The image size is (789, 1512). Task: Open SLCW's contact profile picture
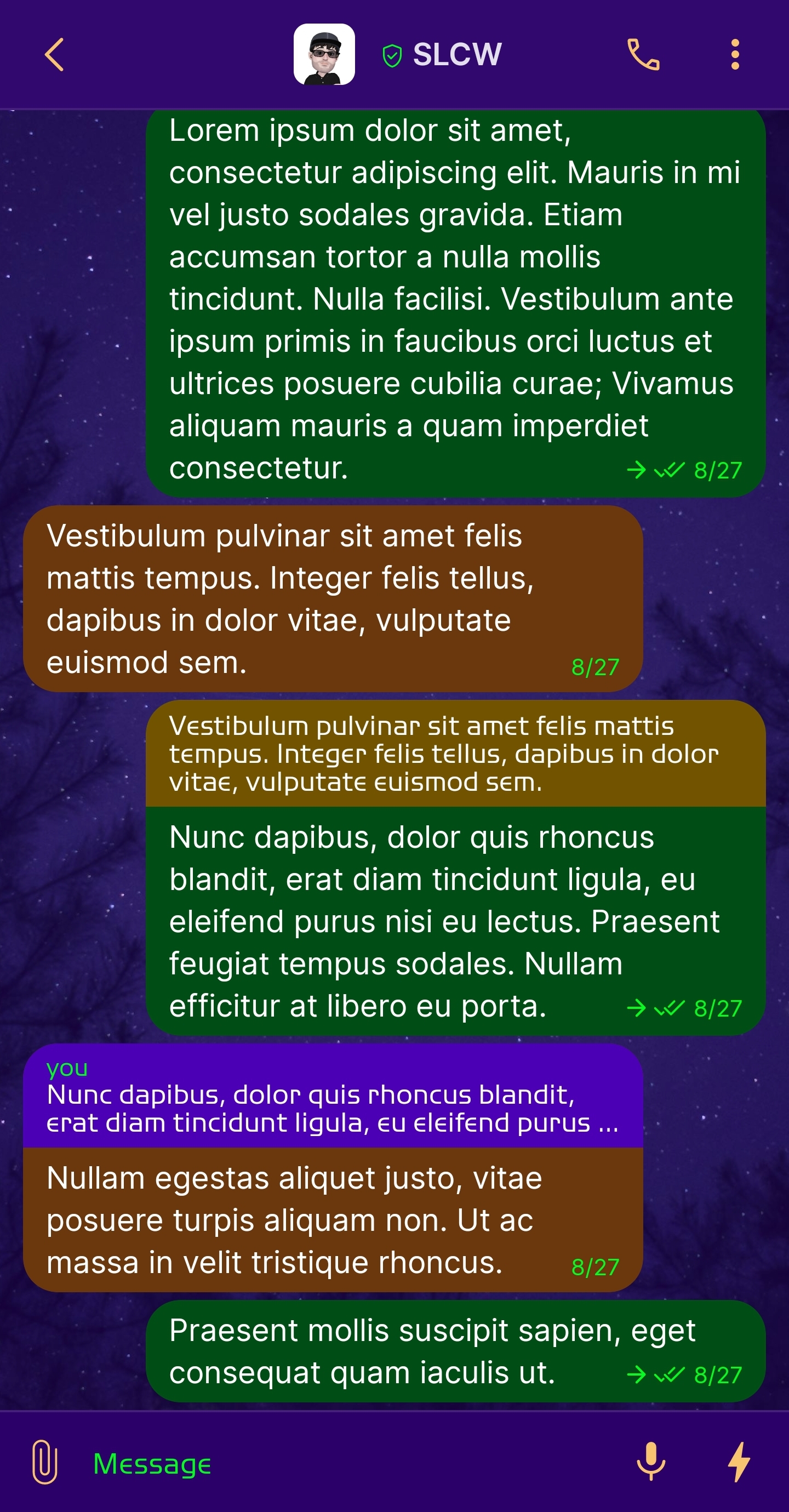[x=324, y=55]
